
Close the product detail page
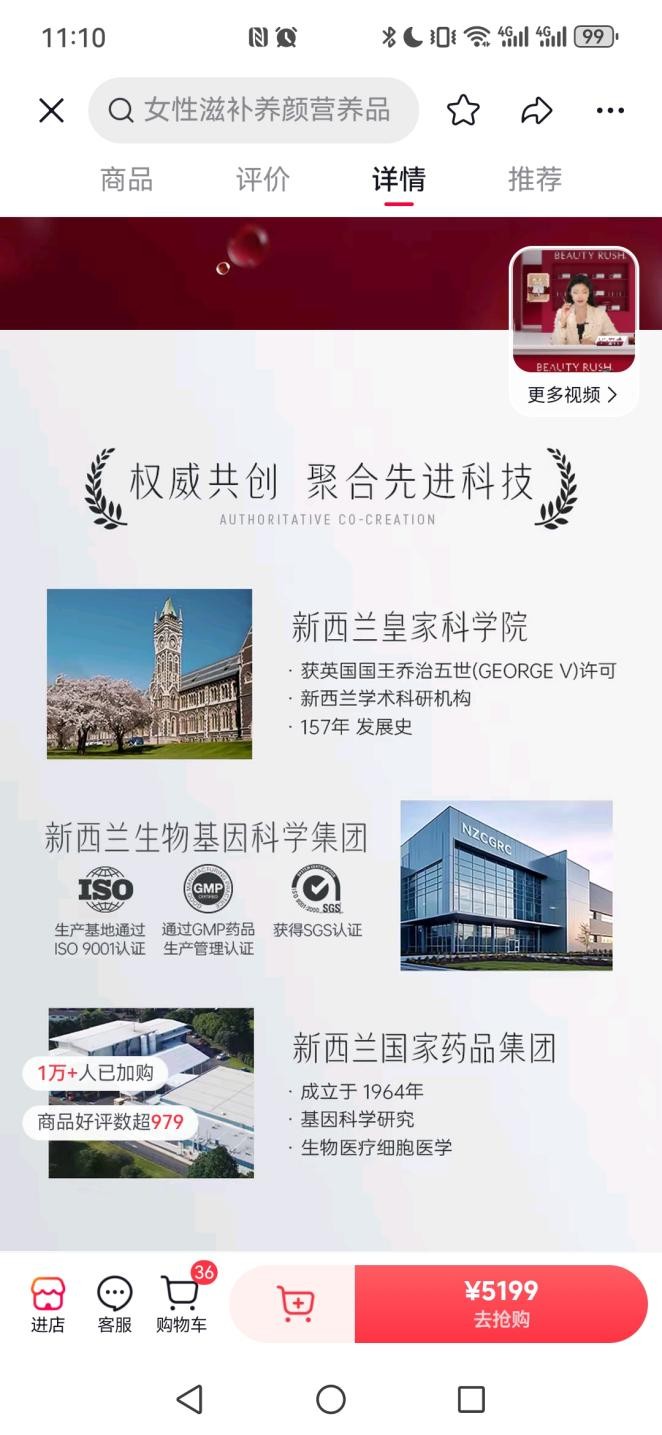[x=51, y=110]
